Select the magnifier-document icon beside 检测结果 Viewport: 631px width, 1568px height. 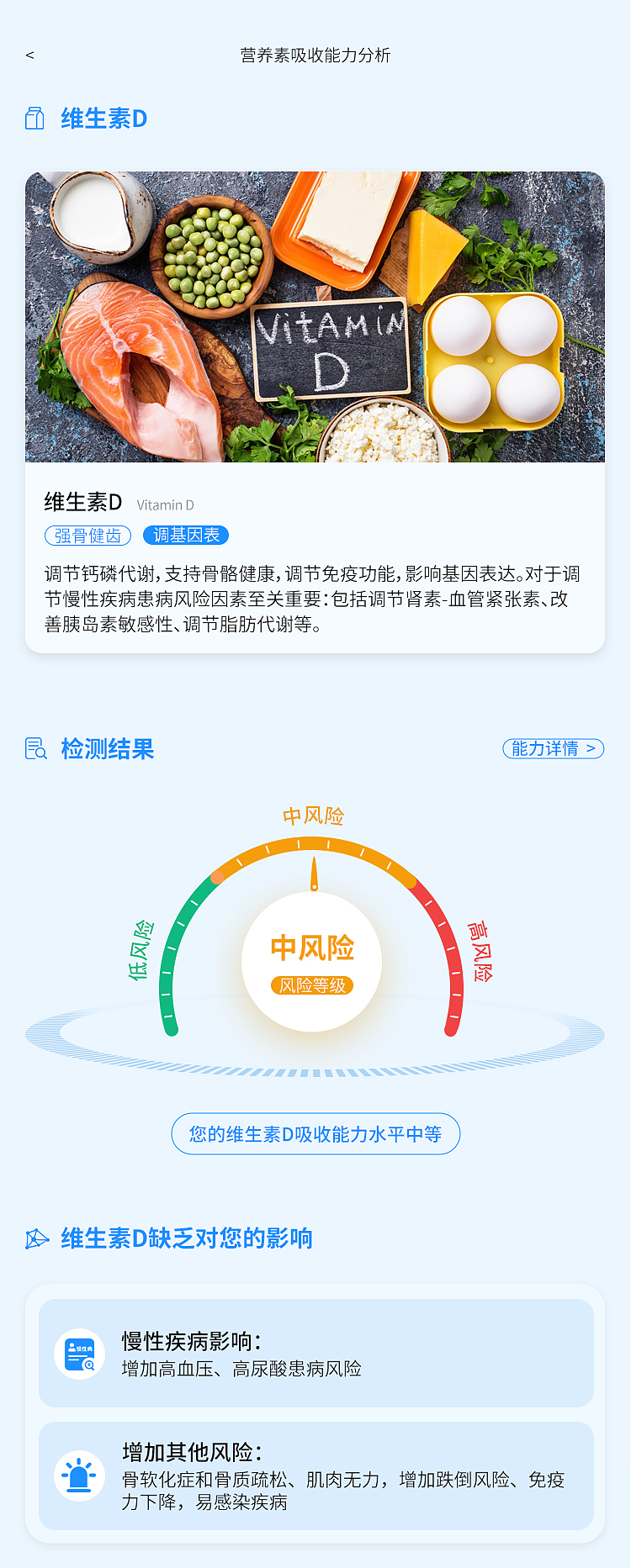tap(34, 749)
